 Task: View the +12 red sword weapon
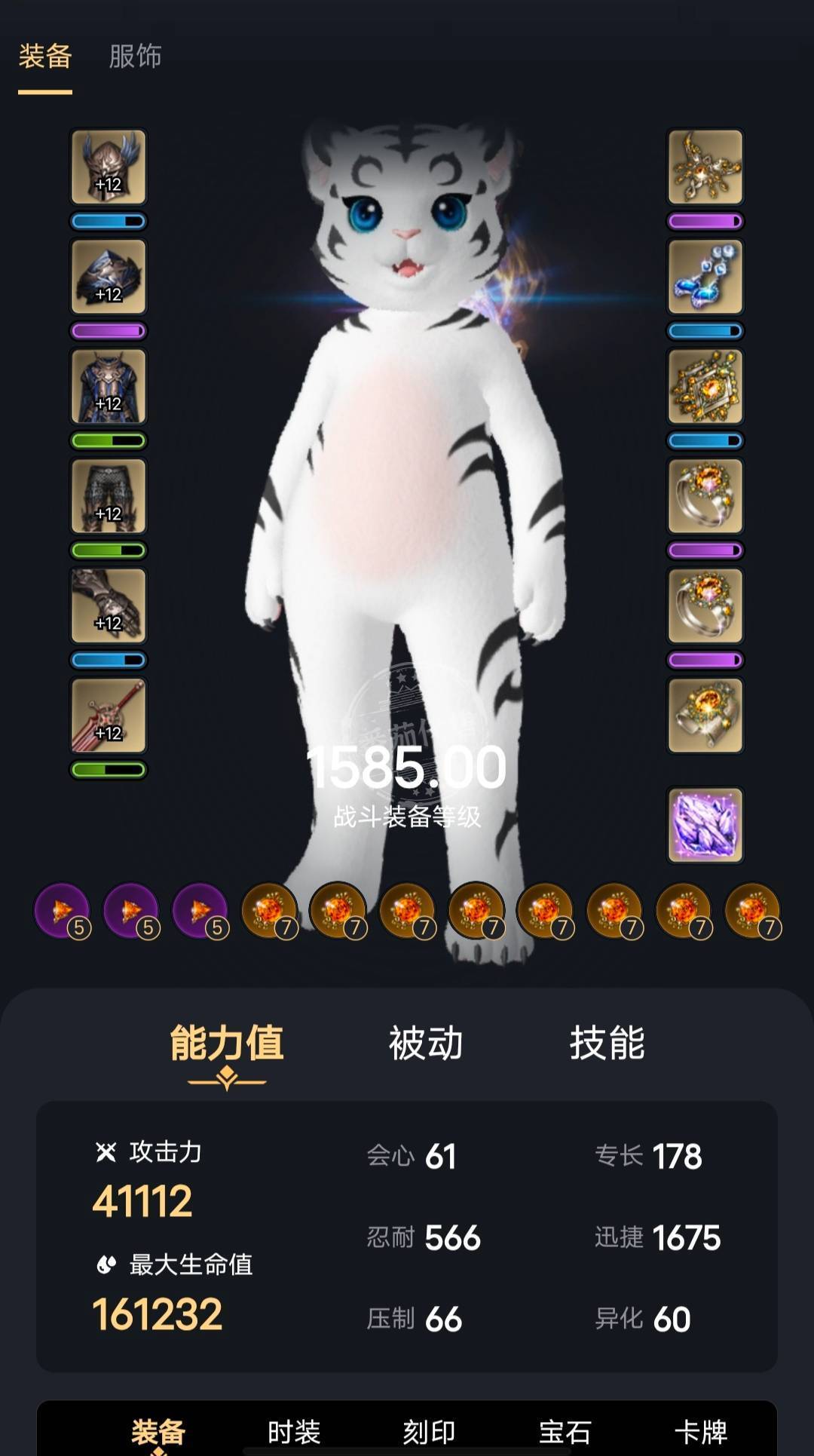coord(109,716)
